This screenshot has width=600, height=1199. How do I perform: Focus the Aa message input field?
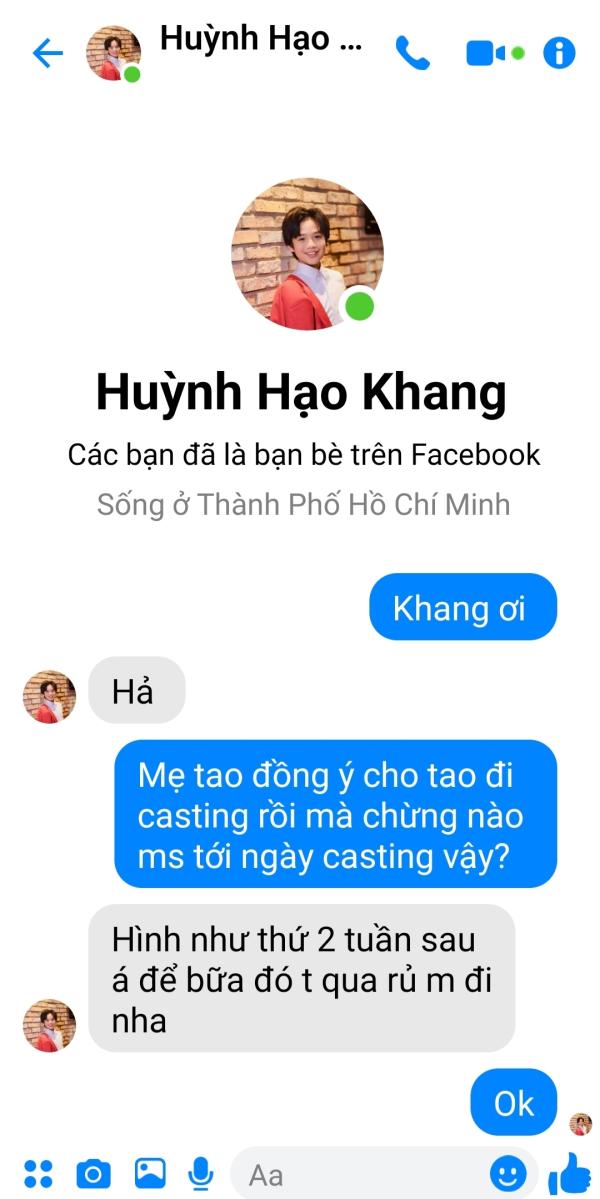pos(360,1173)
